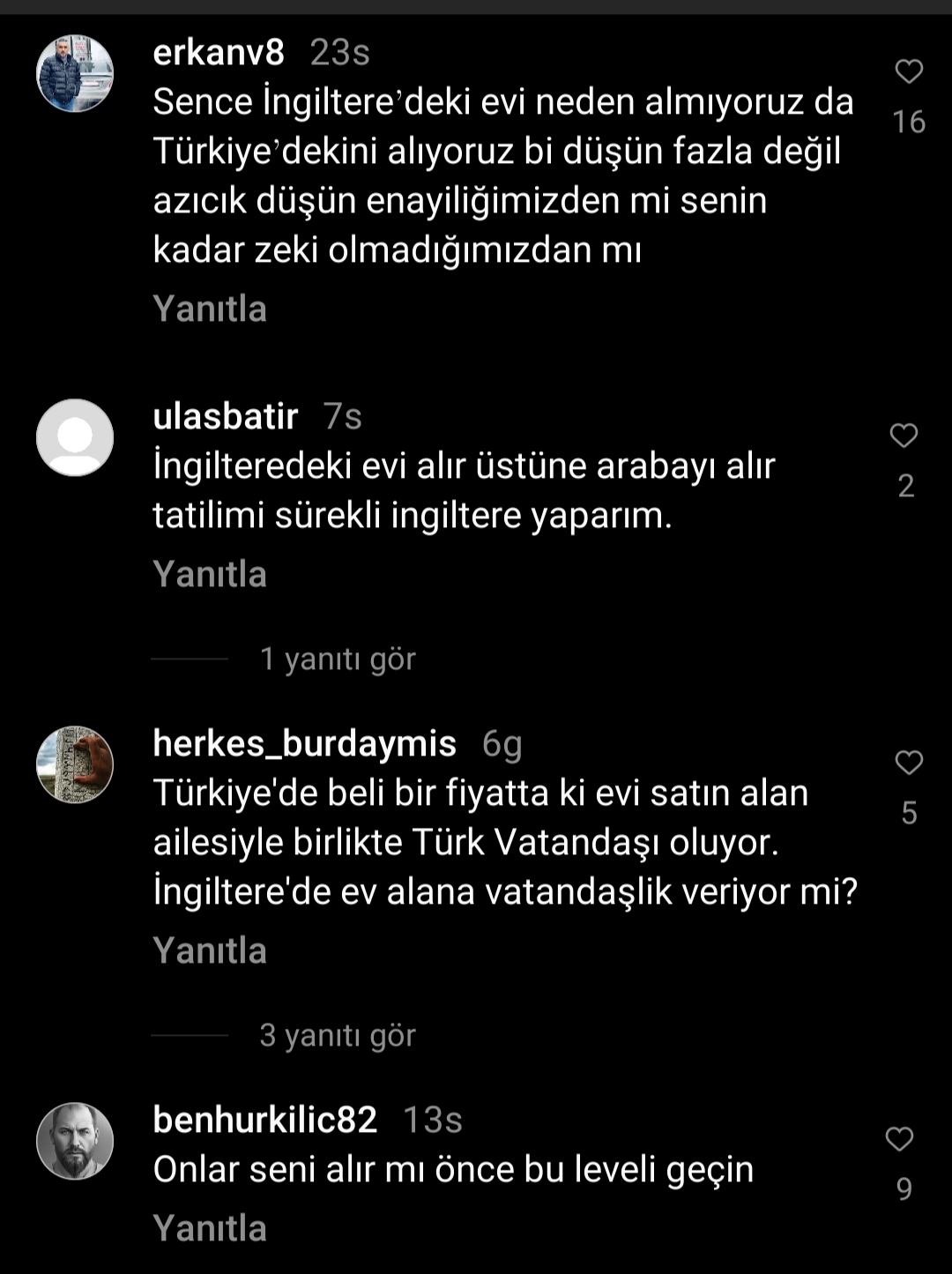952x1274 pixels.
Task: Open herkes_burdaymis's profile picture
Action: 75,764
